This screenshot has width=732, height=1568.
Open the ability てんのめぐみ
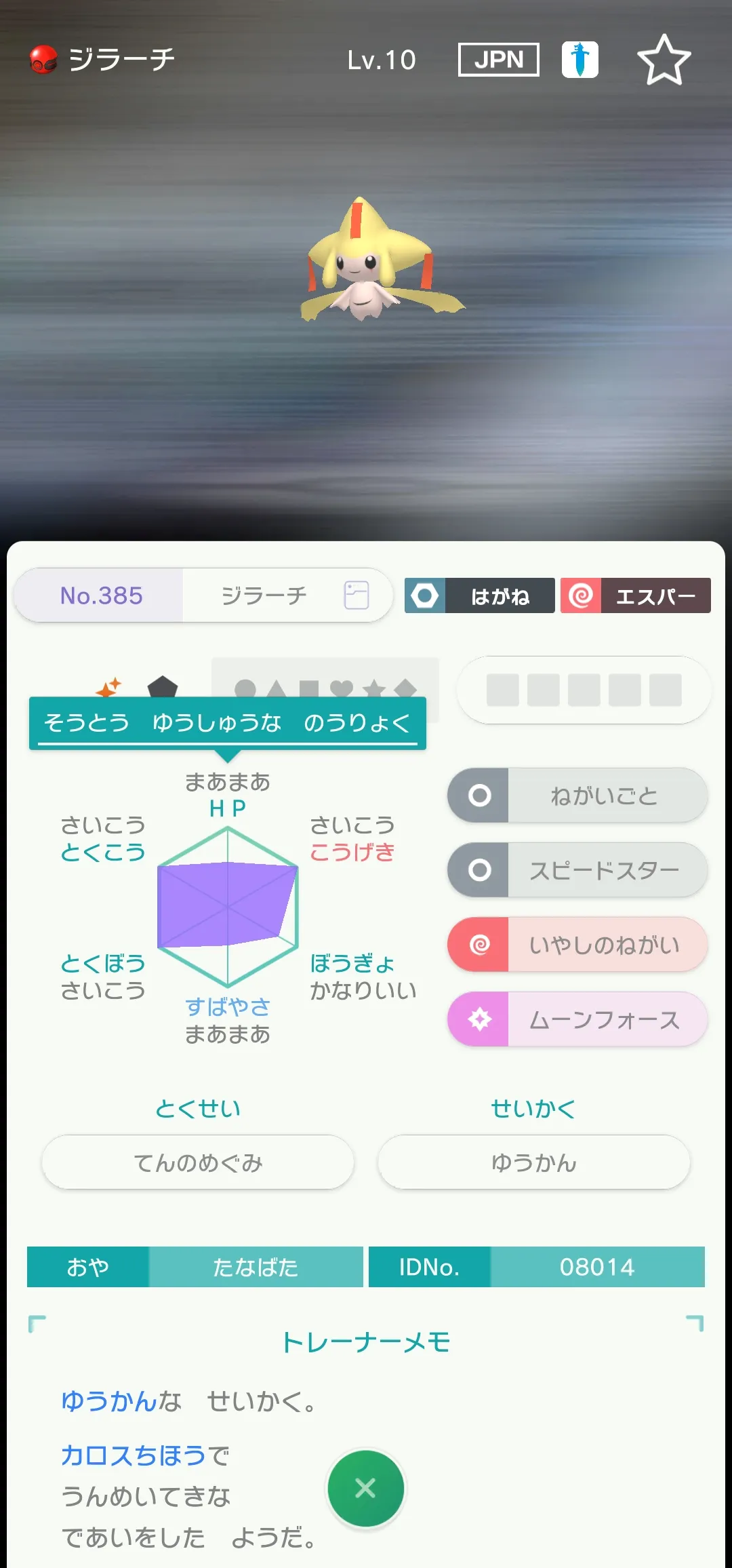point(198,1162)
